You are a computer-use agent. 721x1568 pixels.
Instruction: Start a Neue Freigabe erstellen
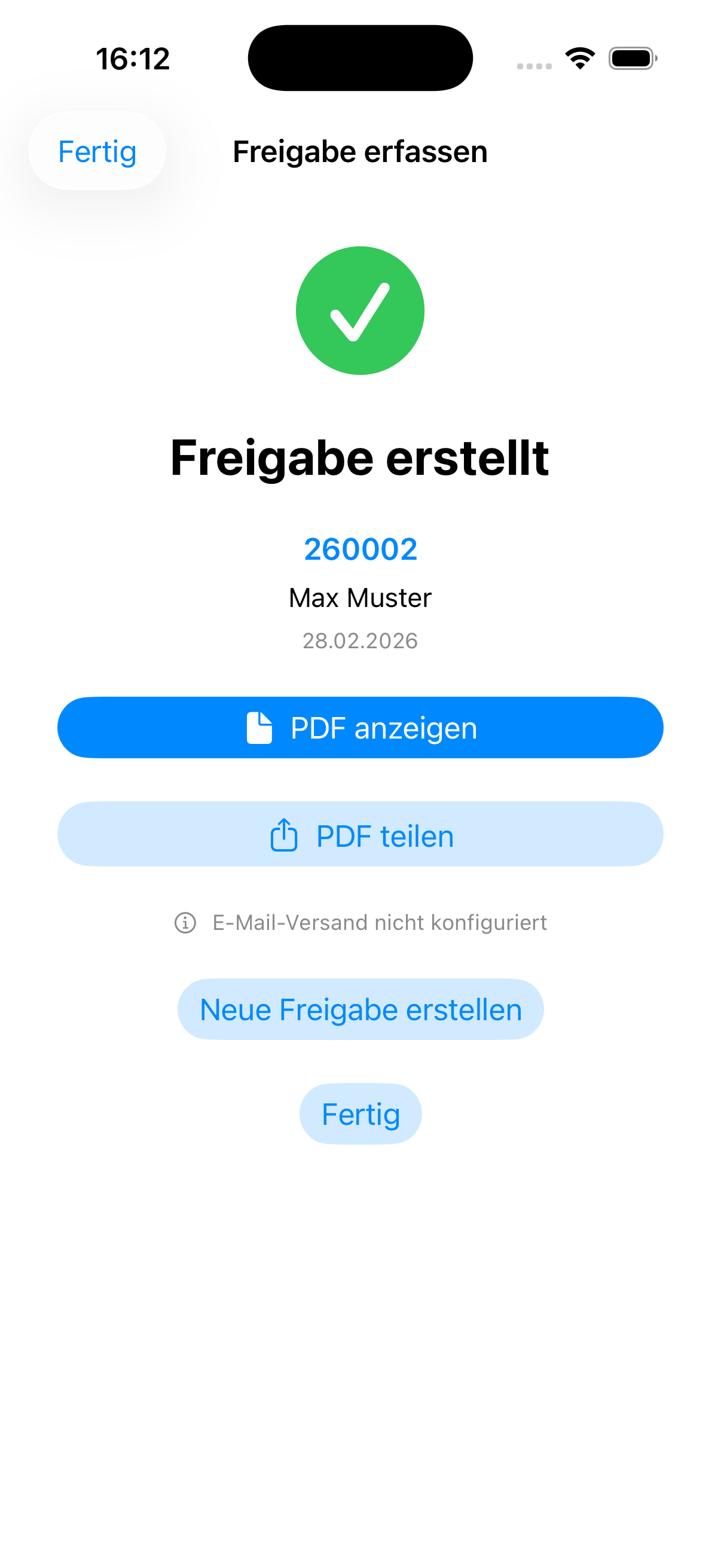point(360,1009)
